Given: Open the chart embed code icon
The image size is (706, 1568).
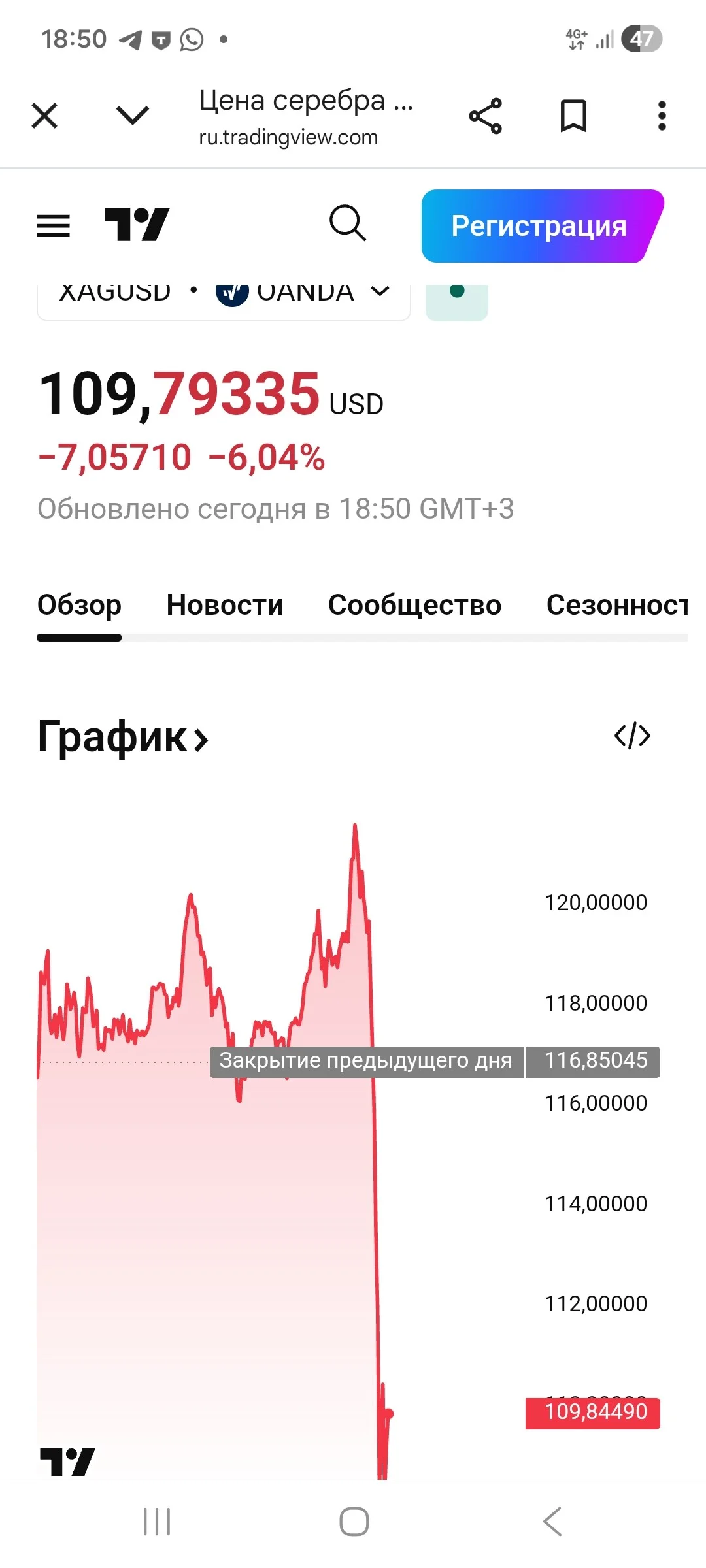Looking at the screenshot, I should 632,736.
